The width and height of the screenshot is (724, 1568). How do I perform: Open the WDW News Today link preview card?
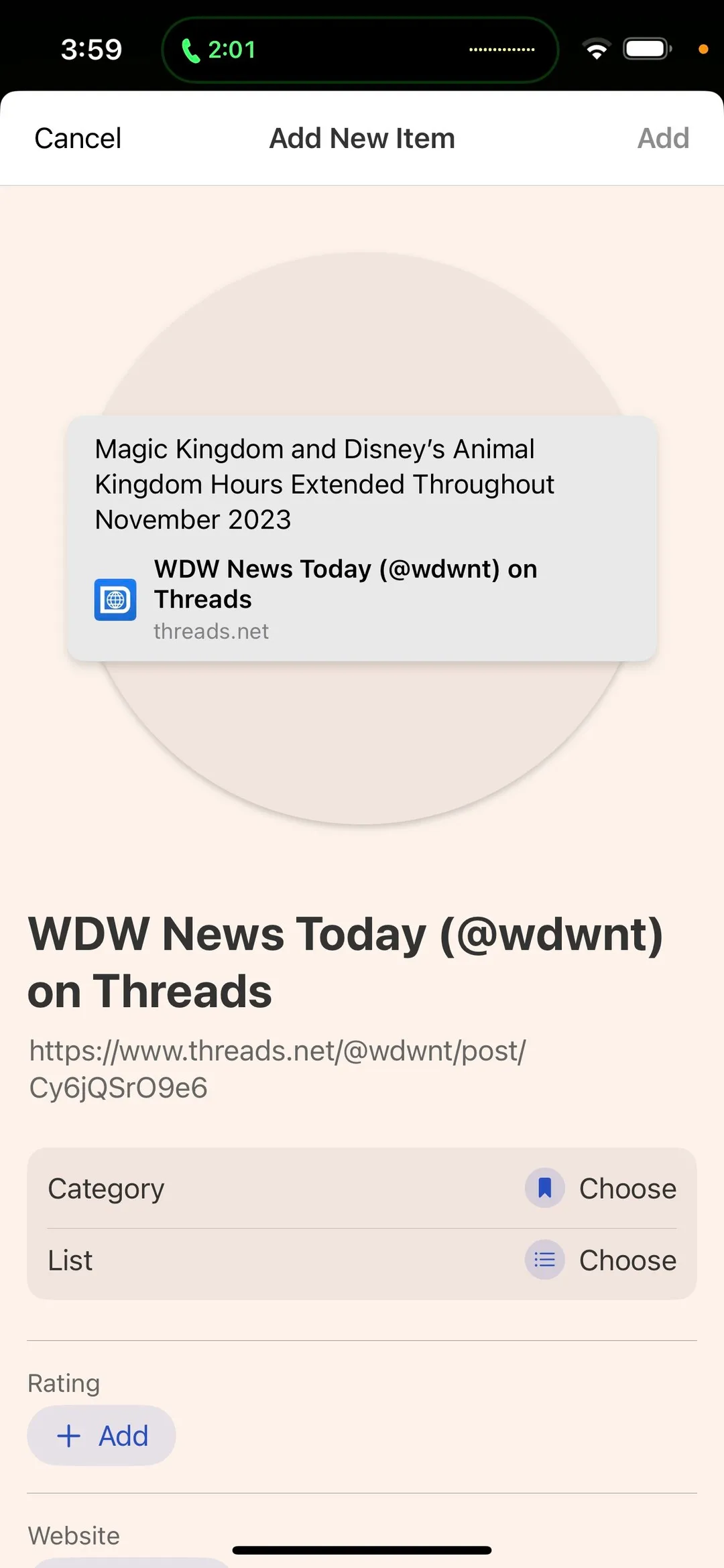362,538
